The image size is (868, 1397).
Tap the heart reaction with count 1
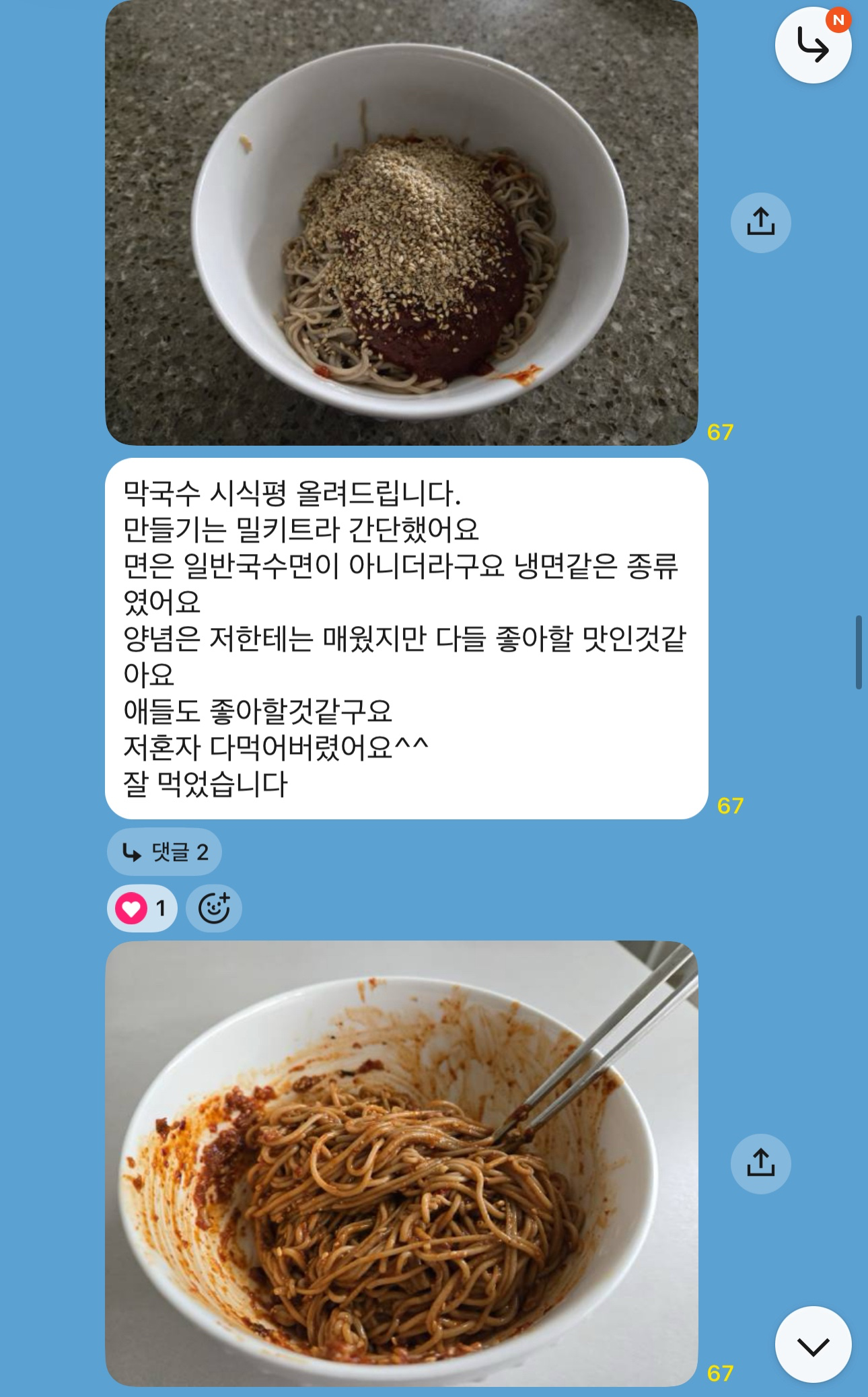point(142,908)
